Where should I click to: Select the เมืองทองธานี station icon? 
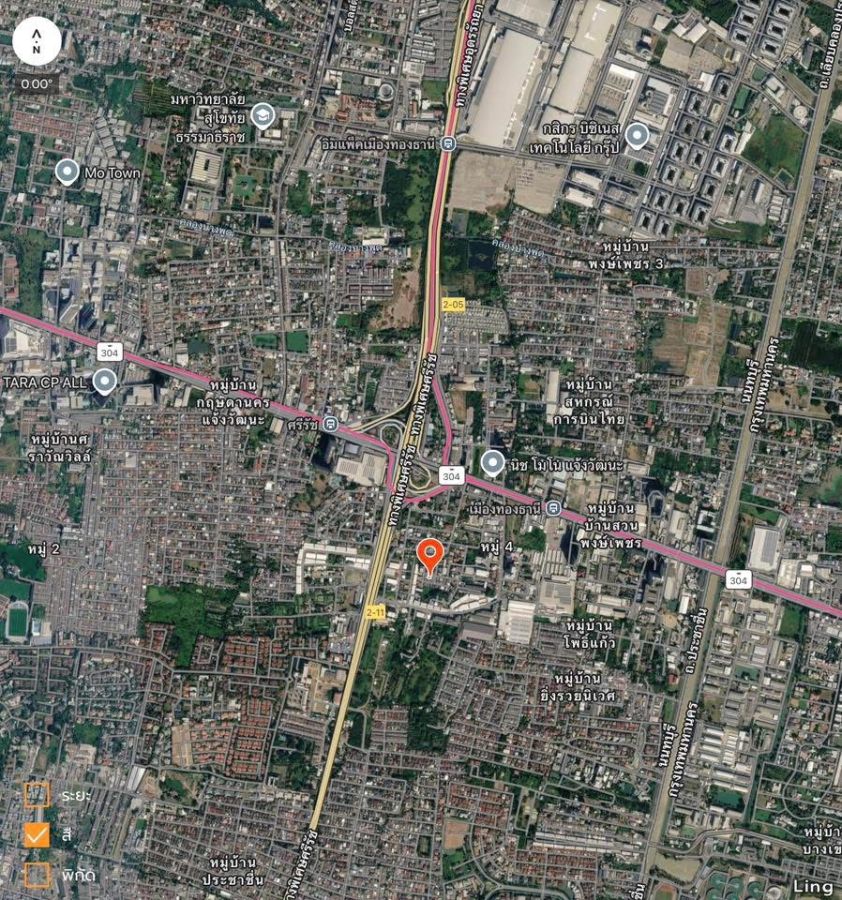(553, 508)
